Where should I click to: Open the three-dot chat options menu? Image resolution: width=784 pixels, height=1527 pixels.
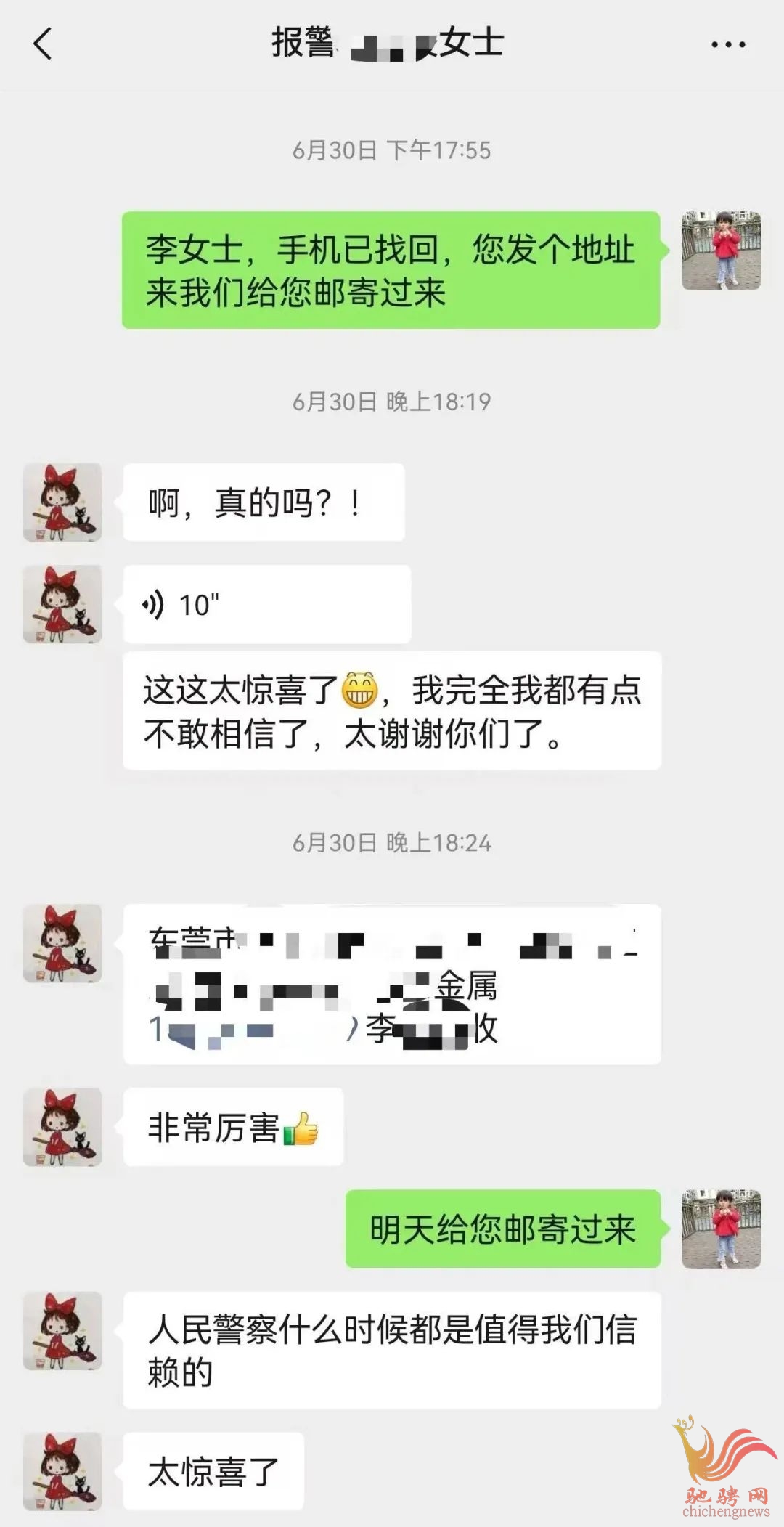pyautogui.click(x=728, y=44)
